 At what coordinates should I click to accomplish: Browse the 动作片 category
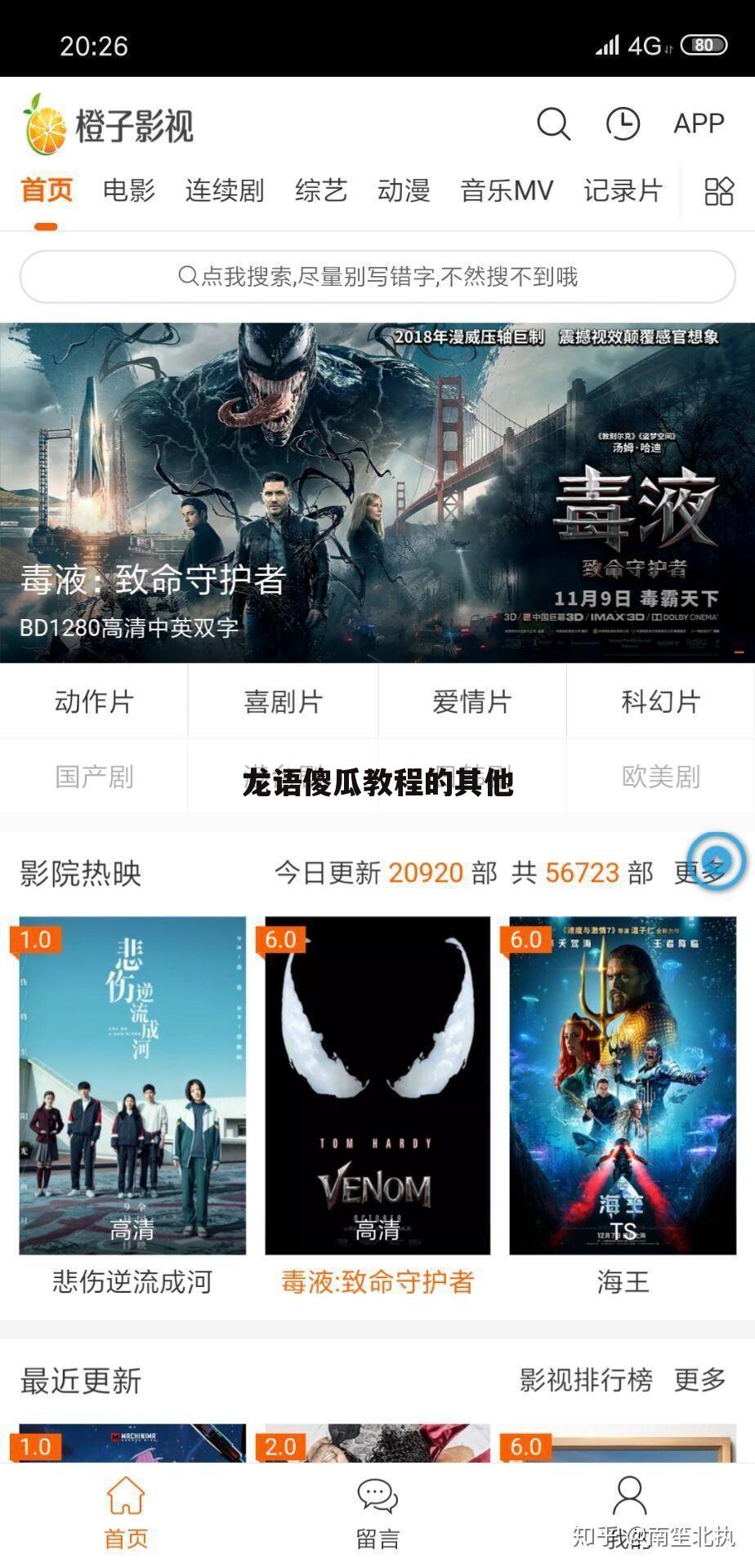(94, 702)
